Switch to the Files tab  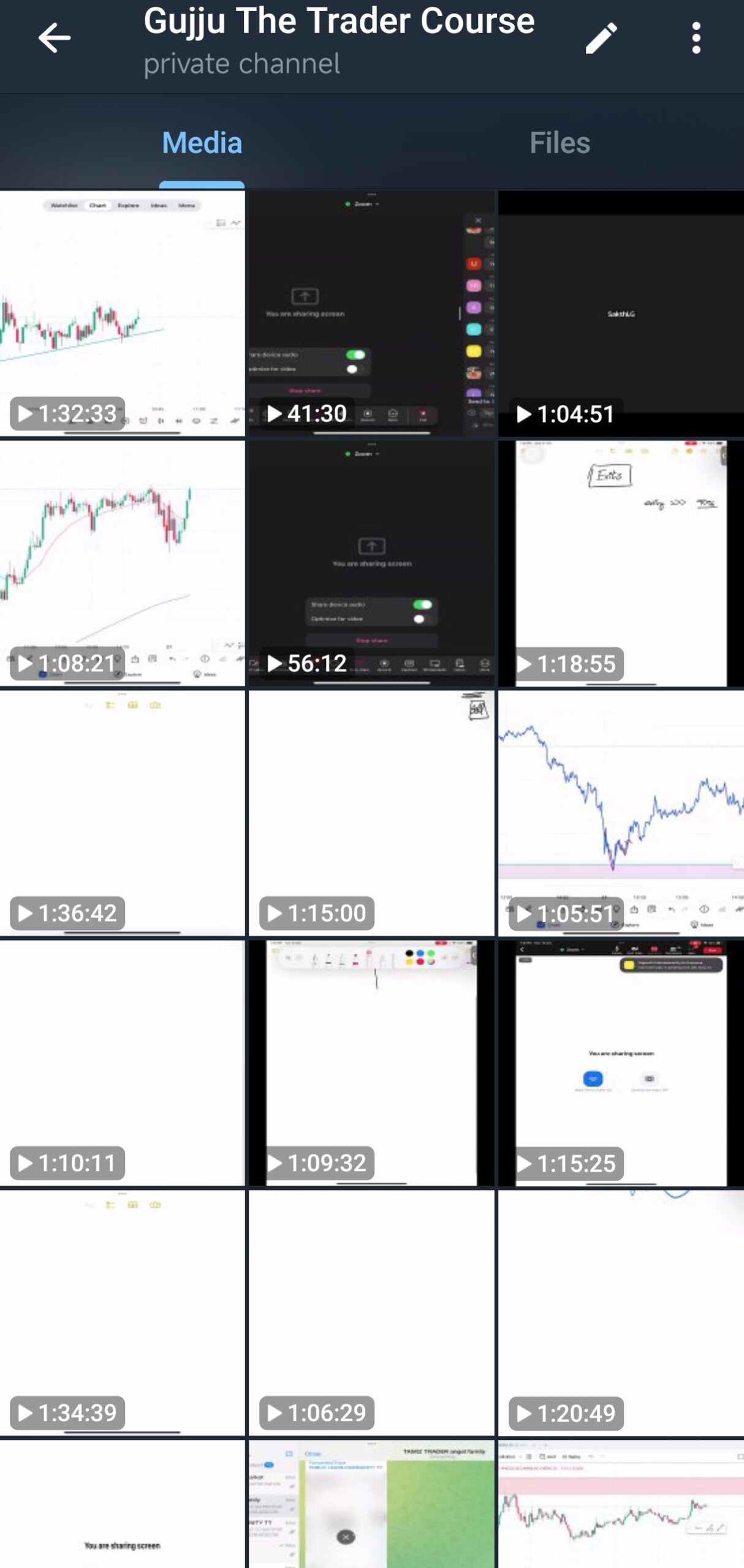(x=560, y=143)
